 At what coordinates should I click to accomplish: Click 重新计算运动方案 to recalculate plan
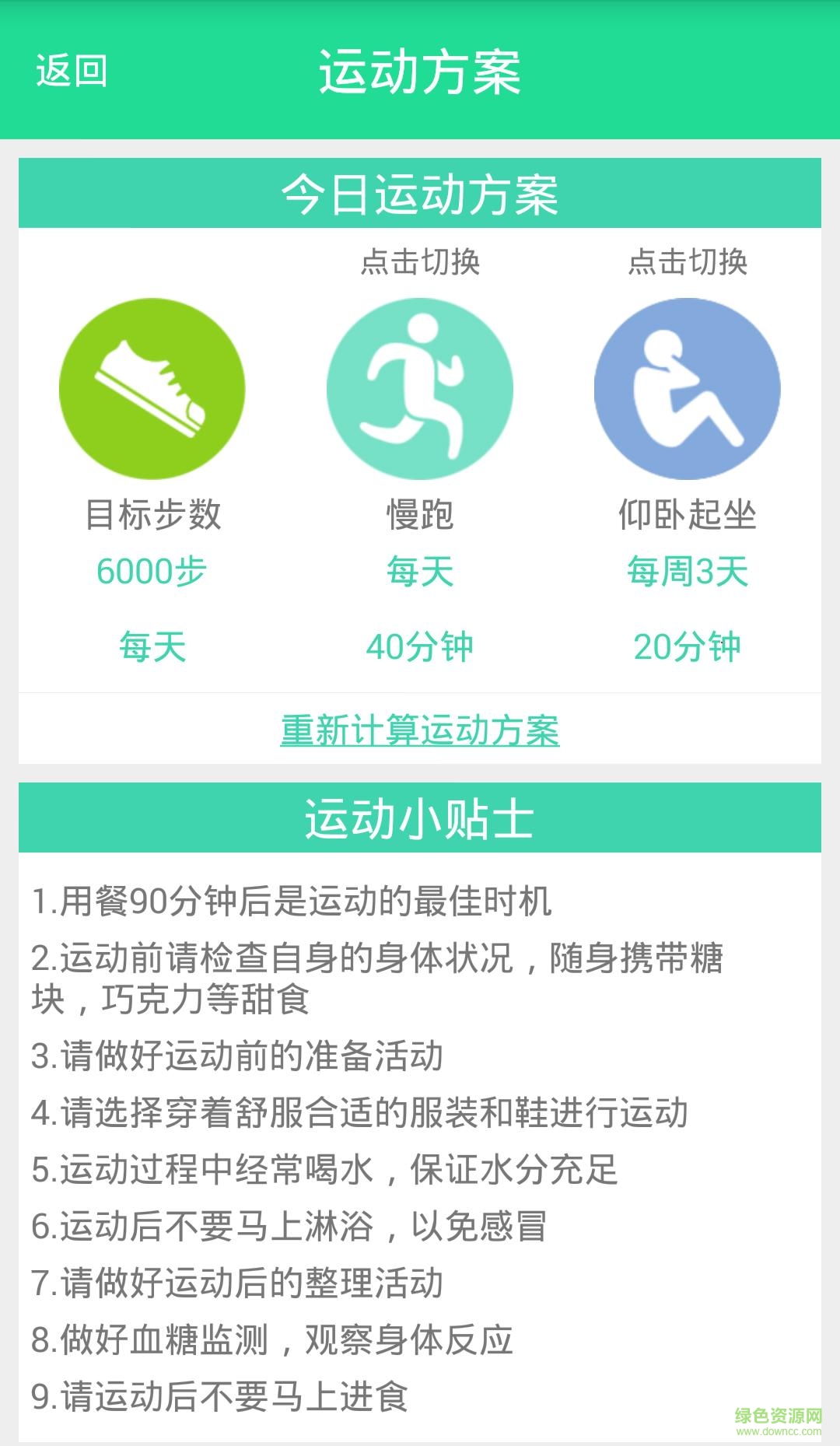point(420,730)
